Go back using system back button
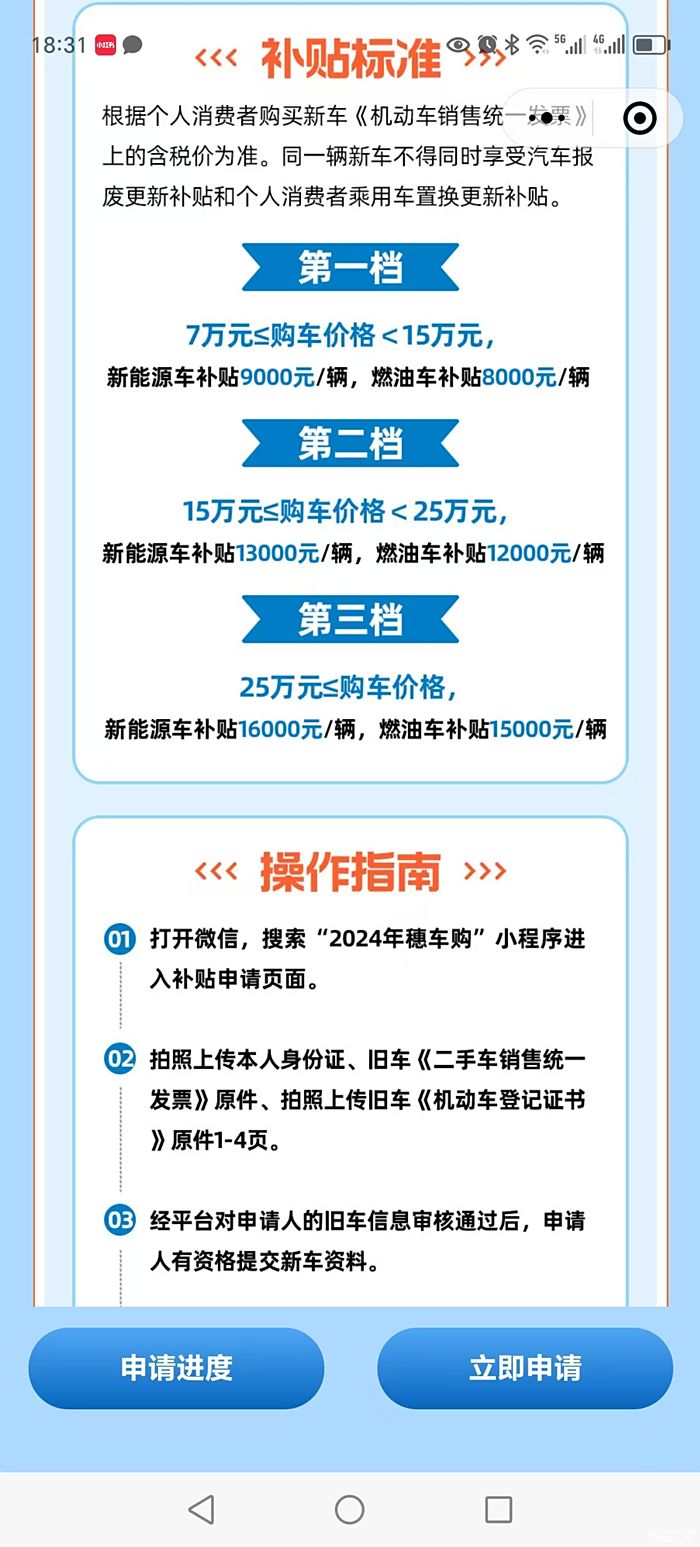Image resolution: width=700 pixels, height=1547 pixels. click(x=201, y=1509)
